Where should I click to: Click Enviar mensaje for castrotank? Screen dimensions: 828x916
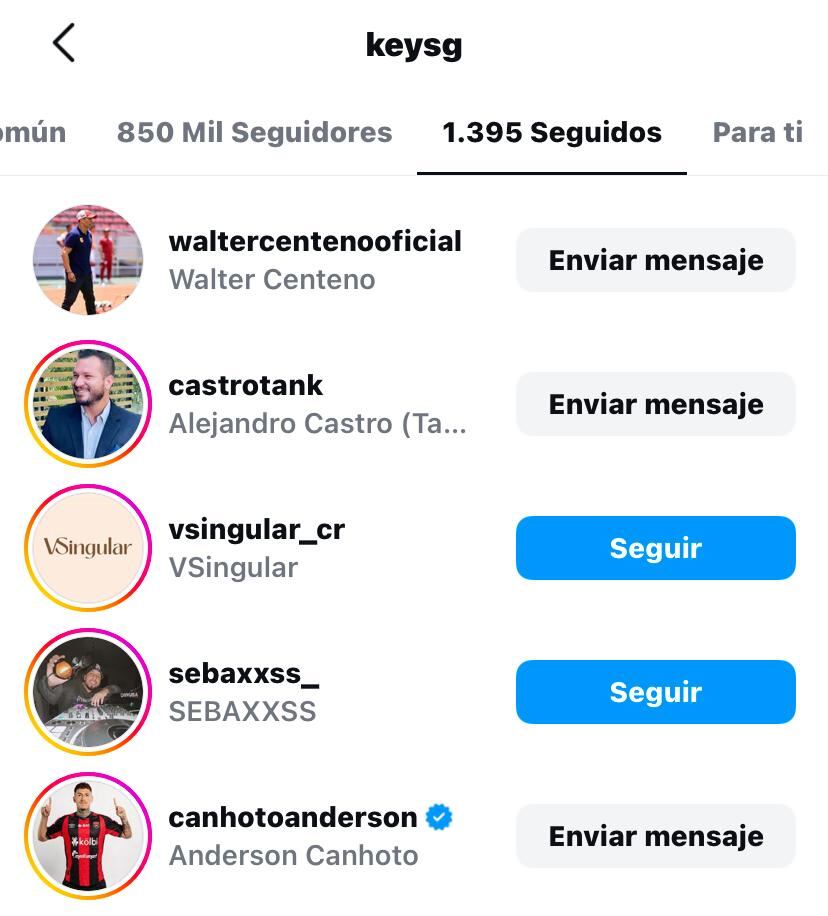(655, 404)
